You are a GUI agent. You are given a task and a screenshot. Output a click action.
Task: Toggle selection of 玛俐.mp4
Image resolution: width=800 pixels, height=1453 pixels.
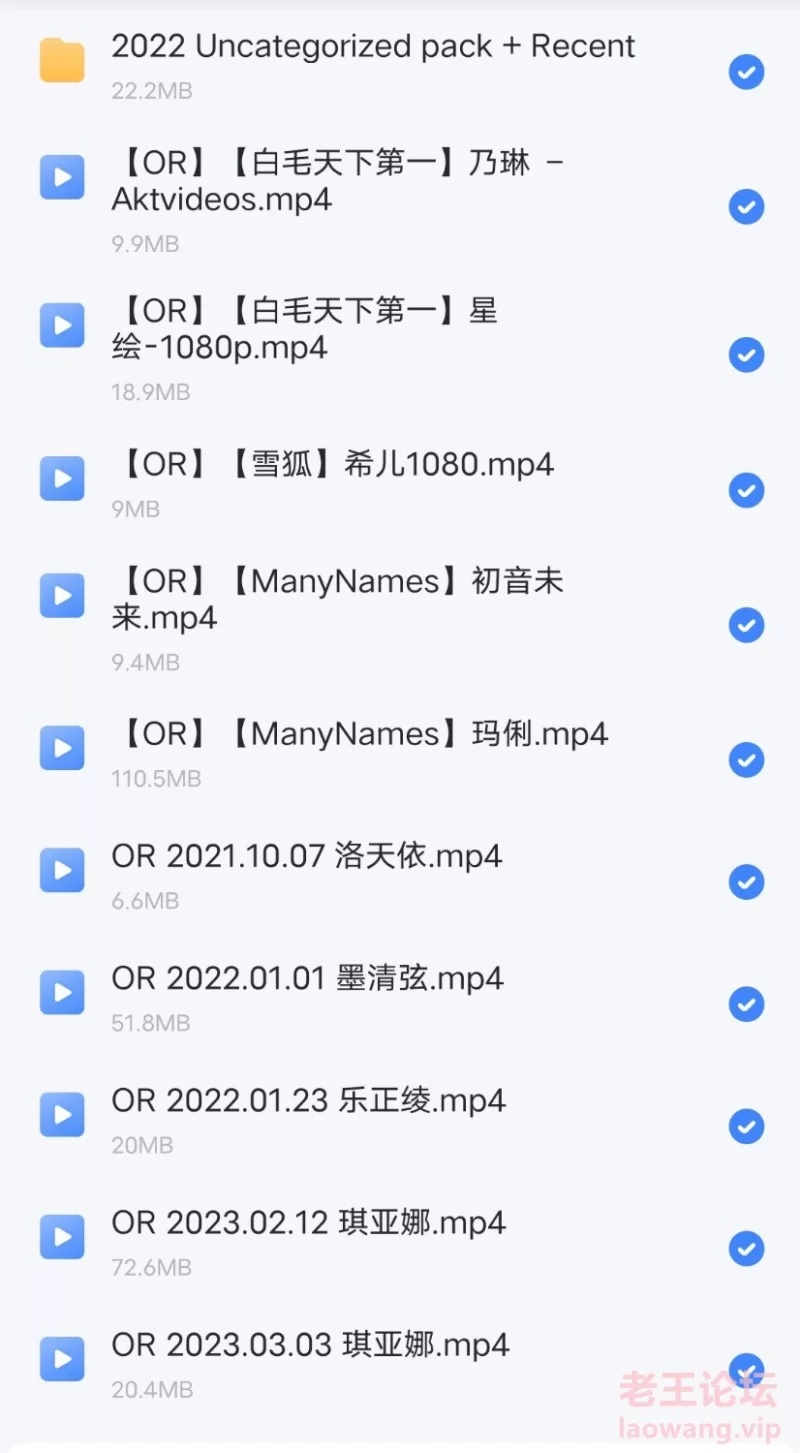746,760
